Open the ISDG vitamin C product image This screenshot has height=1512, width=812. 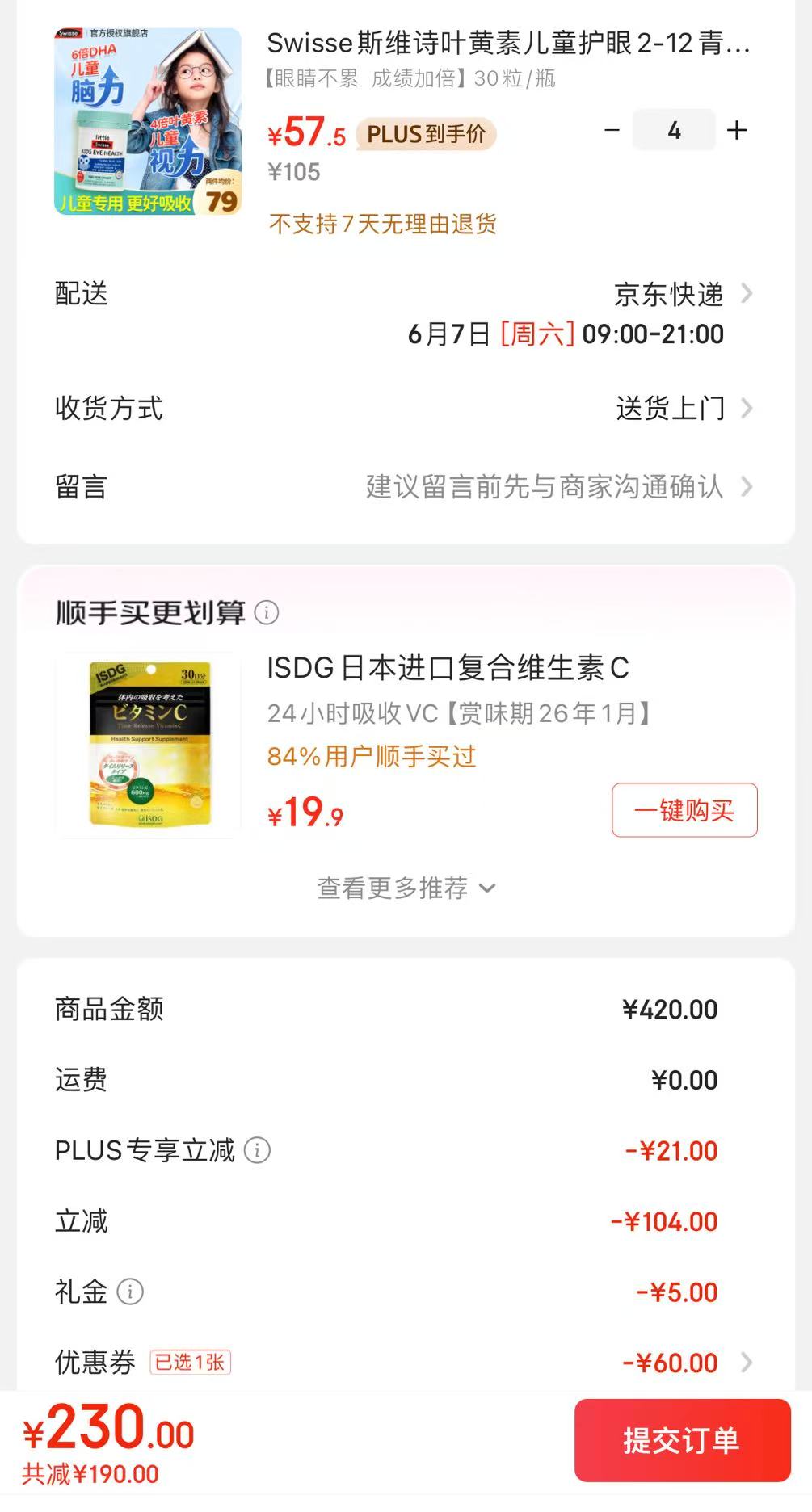[x=148, y=745]
